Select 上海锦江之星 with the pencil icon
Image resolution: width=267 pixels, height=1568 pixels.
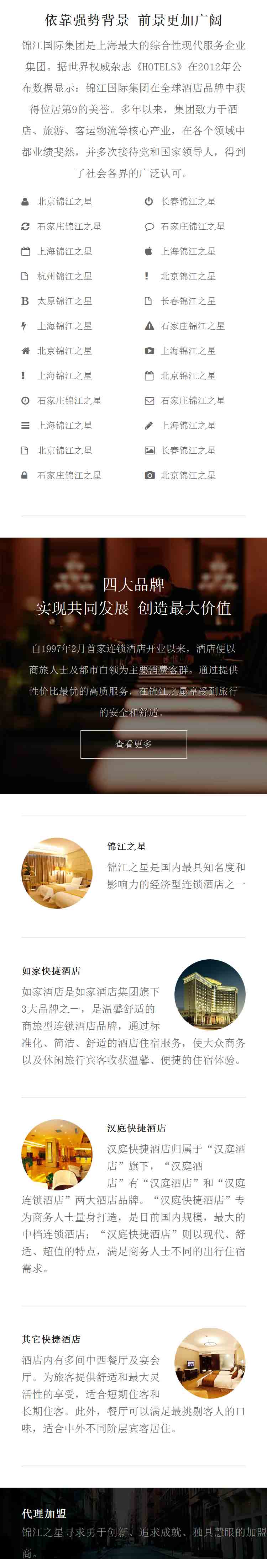(x=187, y=426)
